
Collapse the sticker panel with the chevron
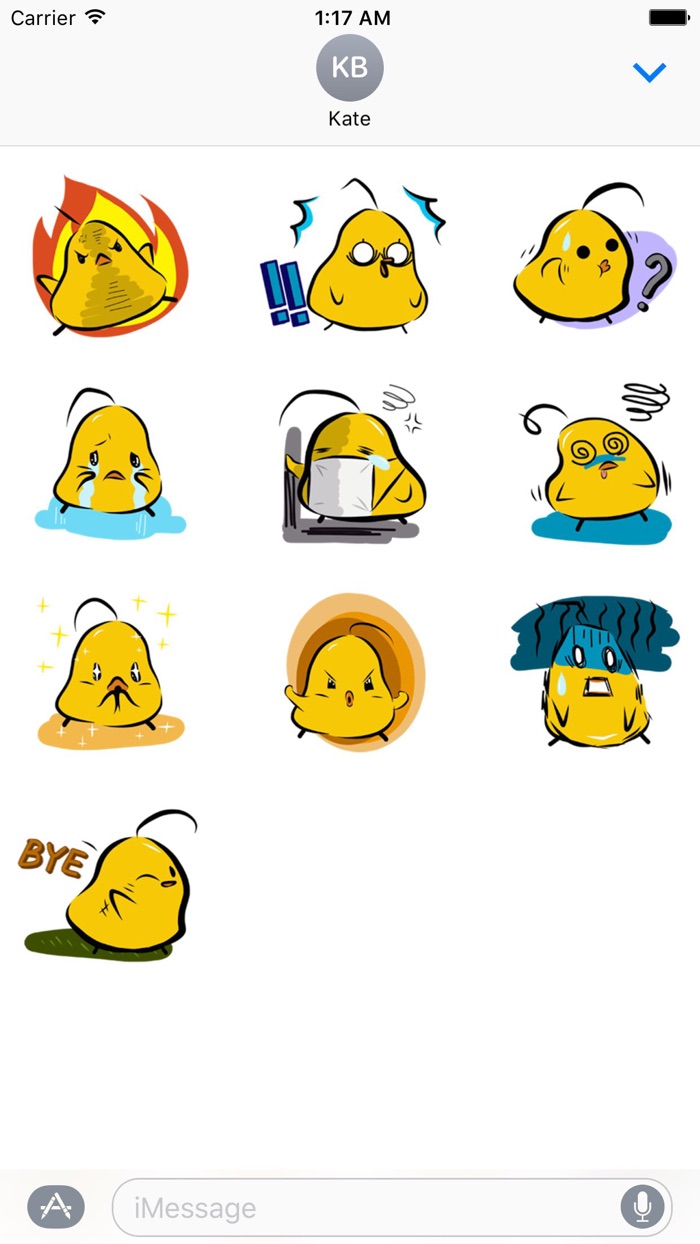(649, 72)
